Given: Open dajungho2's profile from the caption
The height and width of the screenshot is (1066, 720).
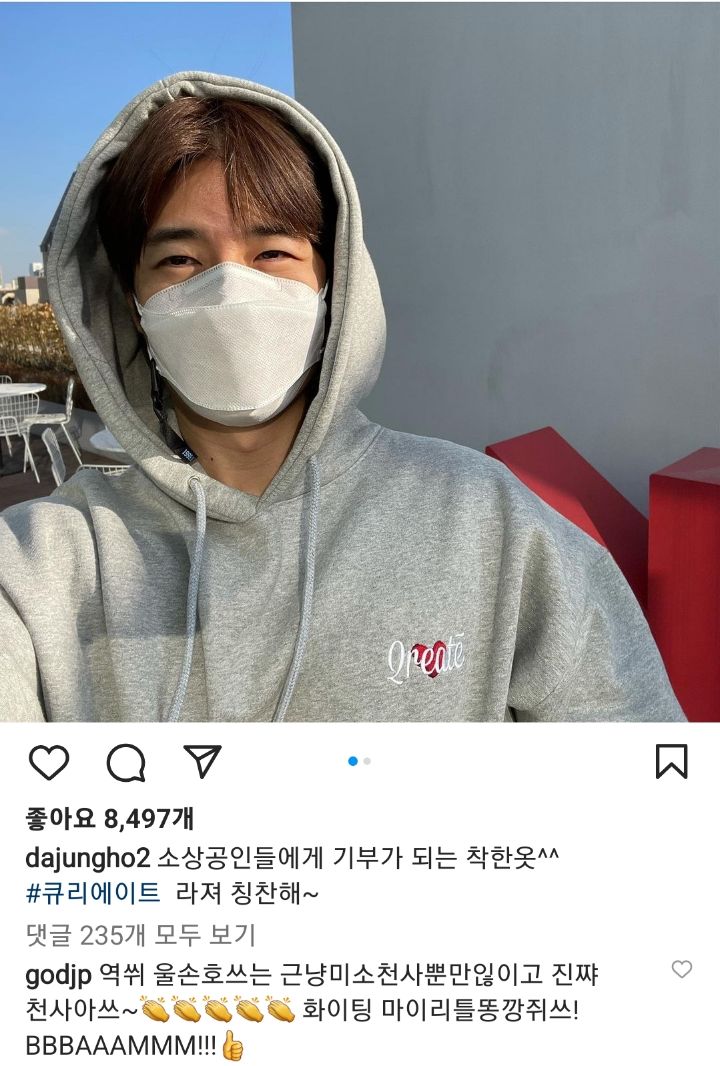Looking at the screenshot, I should (86, 857).
